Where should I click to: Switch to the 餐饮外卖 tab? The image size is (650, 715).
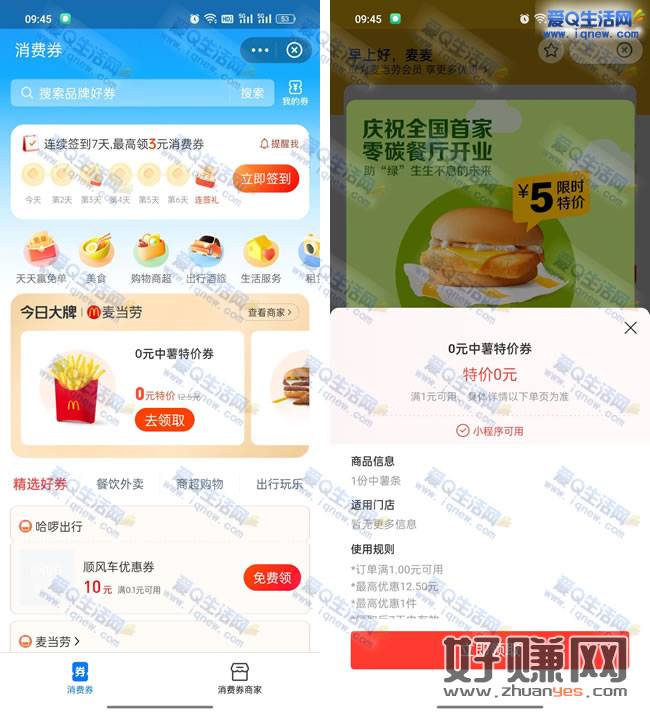click(120, 484)
